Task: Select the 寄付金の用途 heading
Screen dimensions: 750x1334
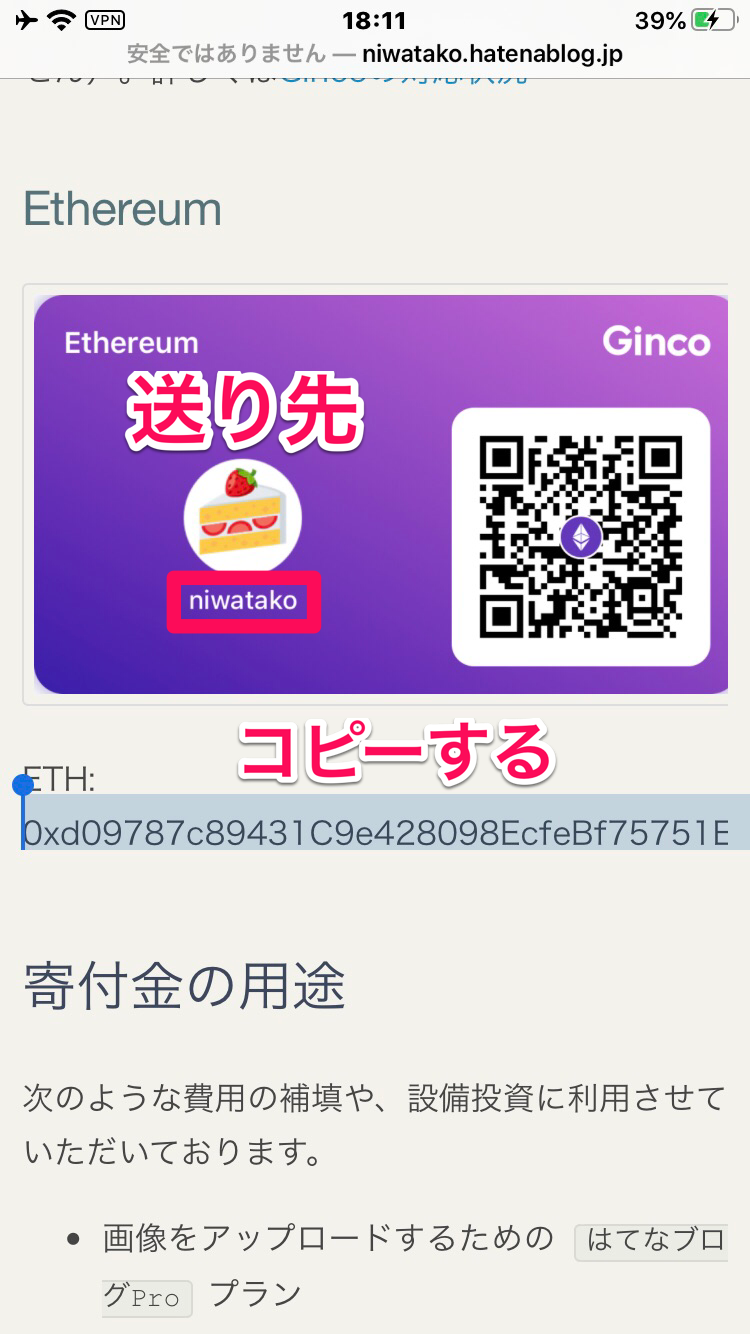Action: 183,986
